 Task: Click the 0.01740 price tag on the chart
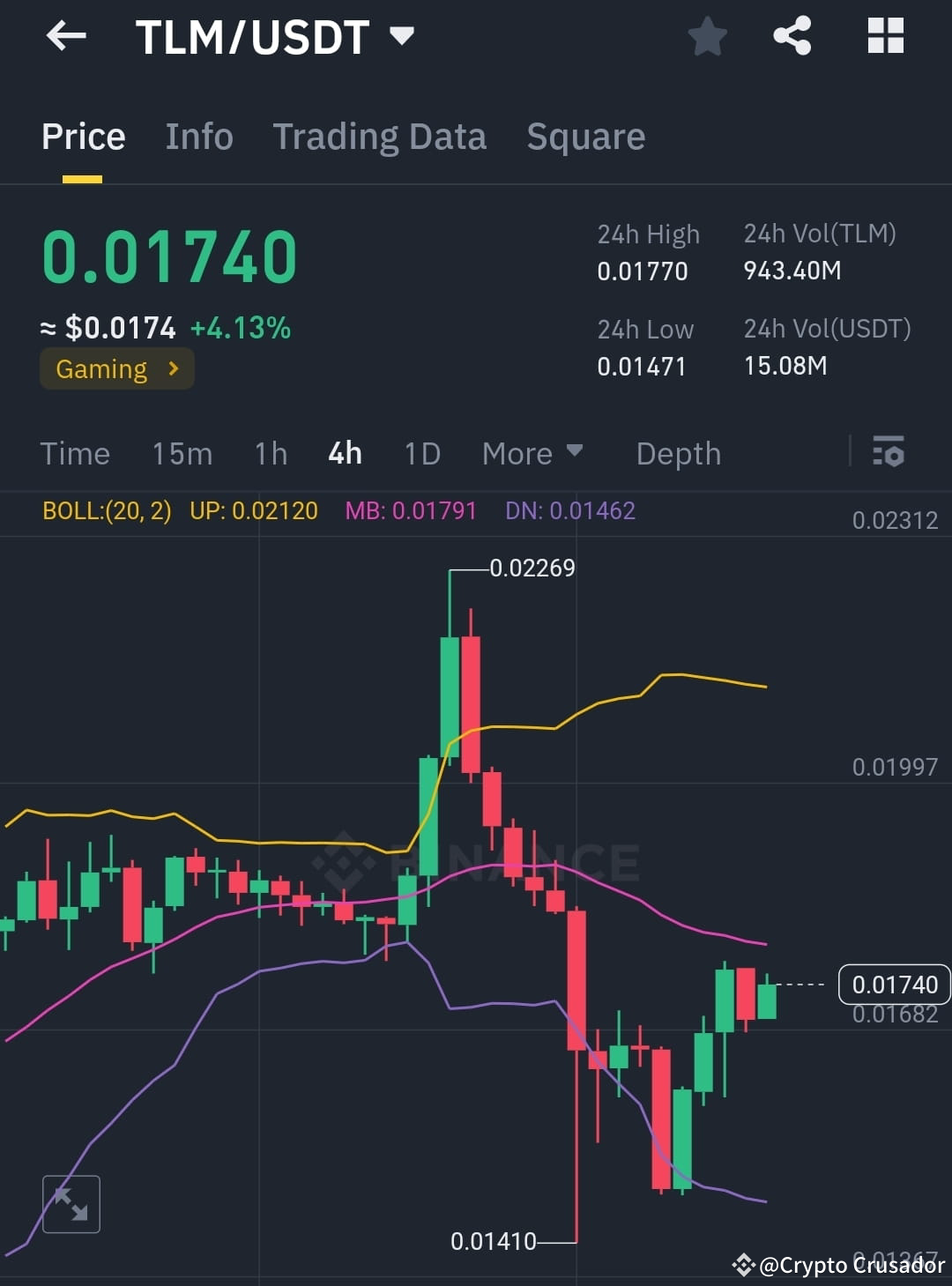pos(894,985)
